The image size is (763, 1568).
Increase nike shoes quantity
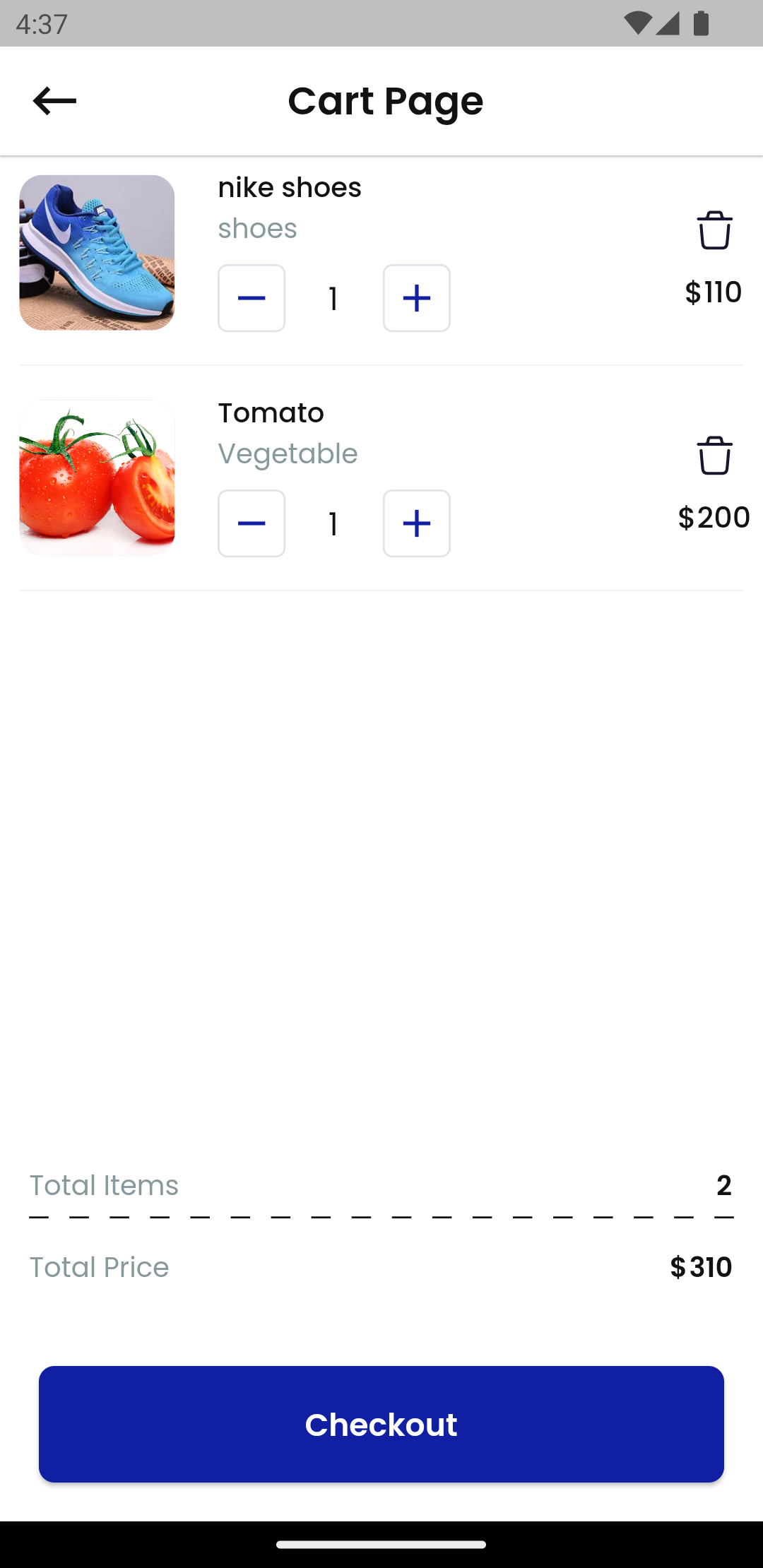(x=417, y=298)
